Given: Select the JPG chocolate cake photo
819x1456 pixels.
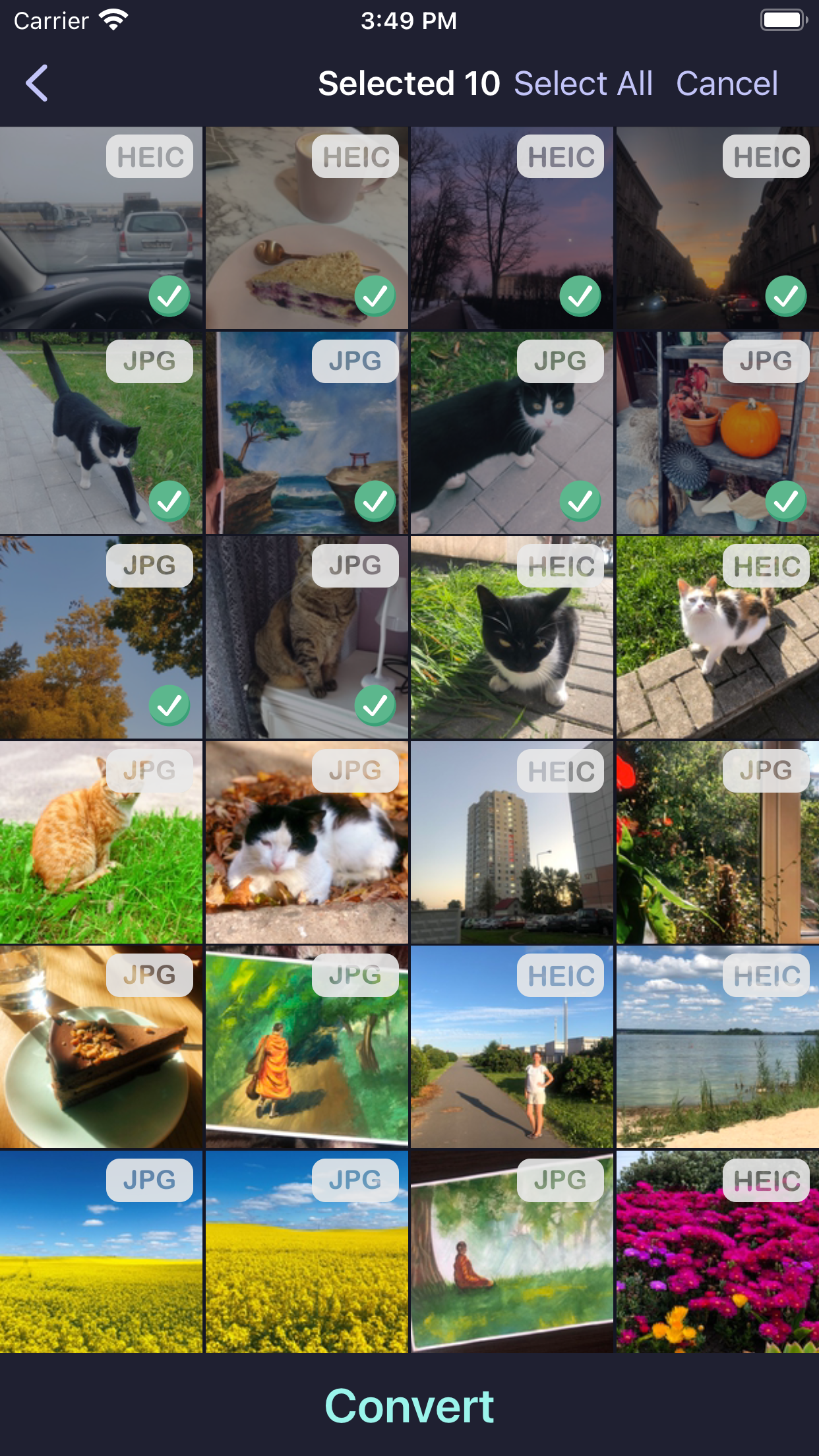Looking at the screenshot, I should 101,1046.
